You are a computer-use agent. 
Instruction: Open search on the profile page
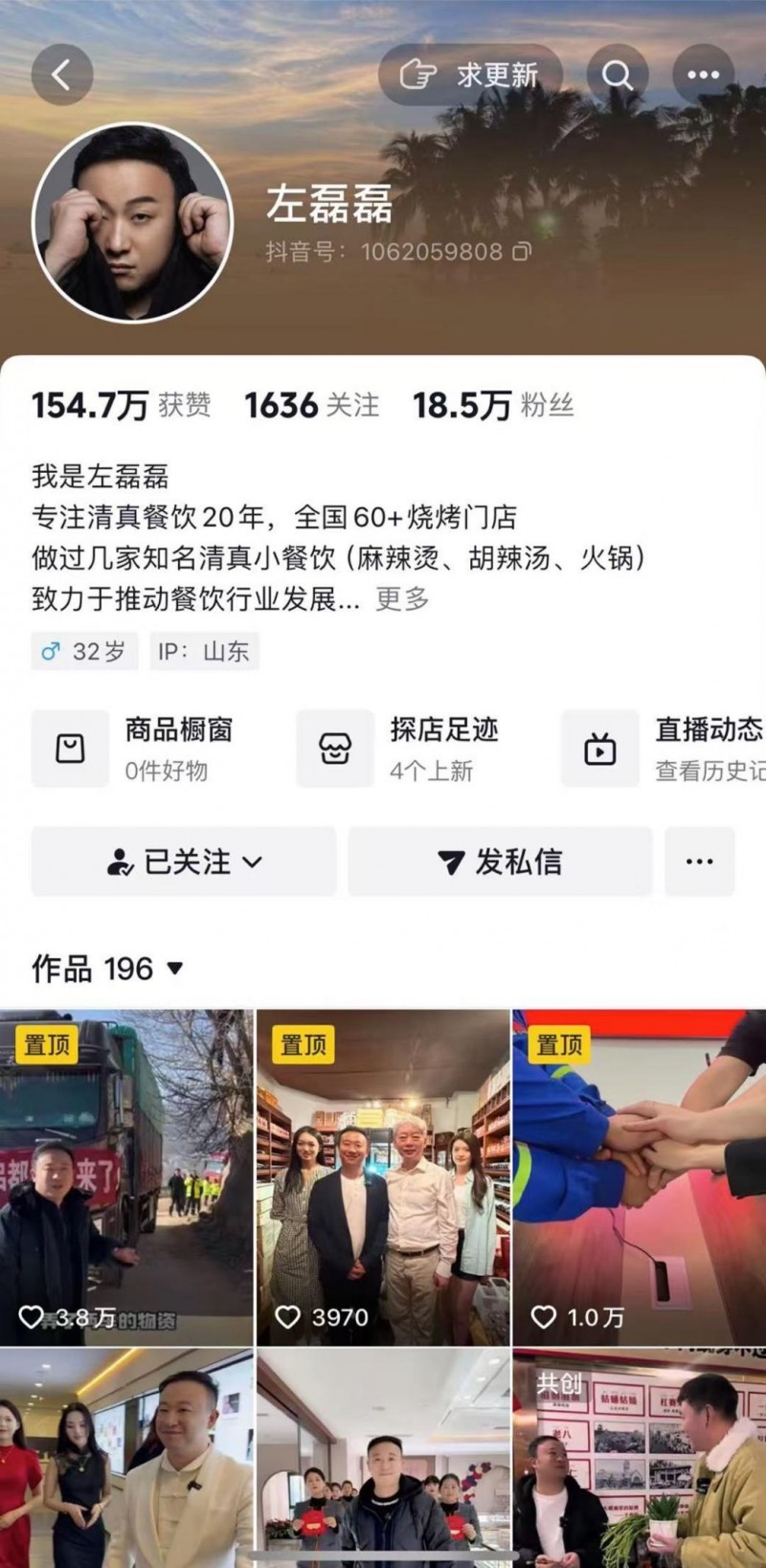pos(618,74)
